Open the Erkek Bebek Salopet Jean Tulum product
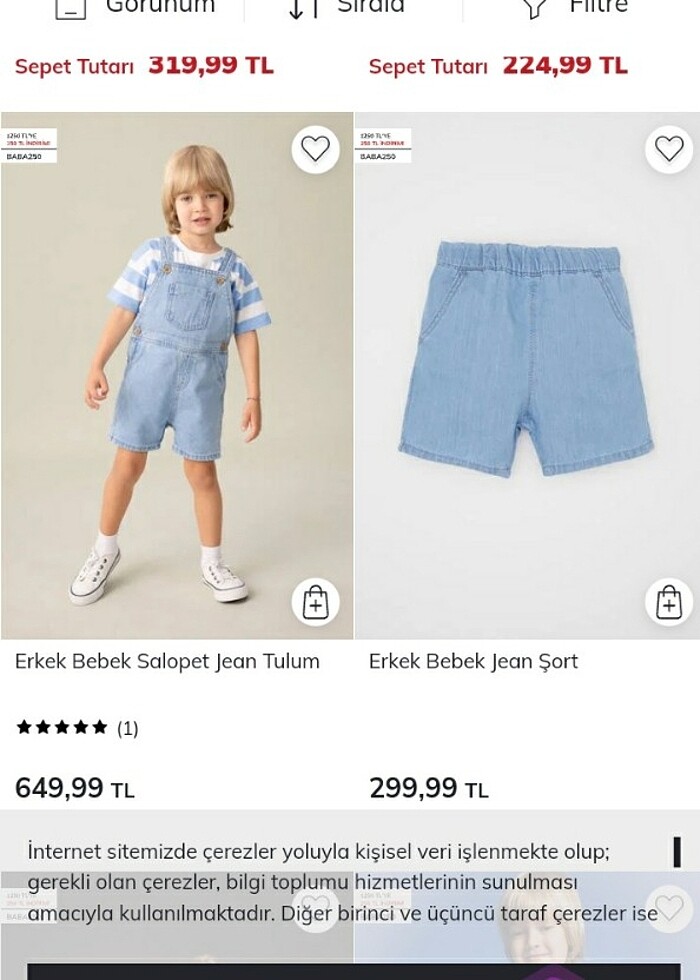 pyautogui.click(x=167, y=661)
